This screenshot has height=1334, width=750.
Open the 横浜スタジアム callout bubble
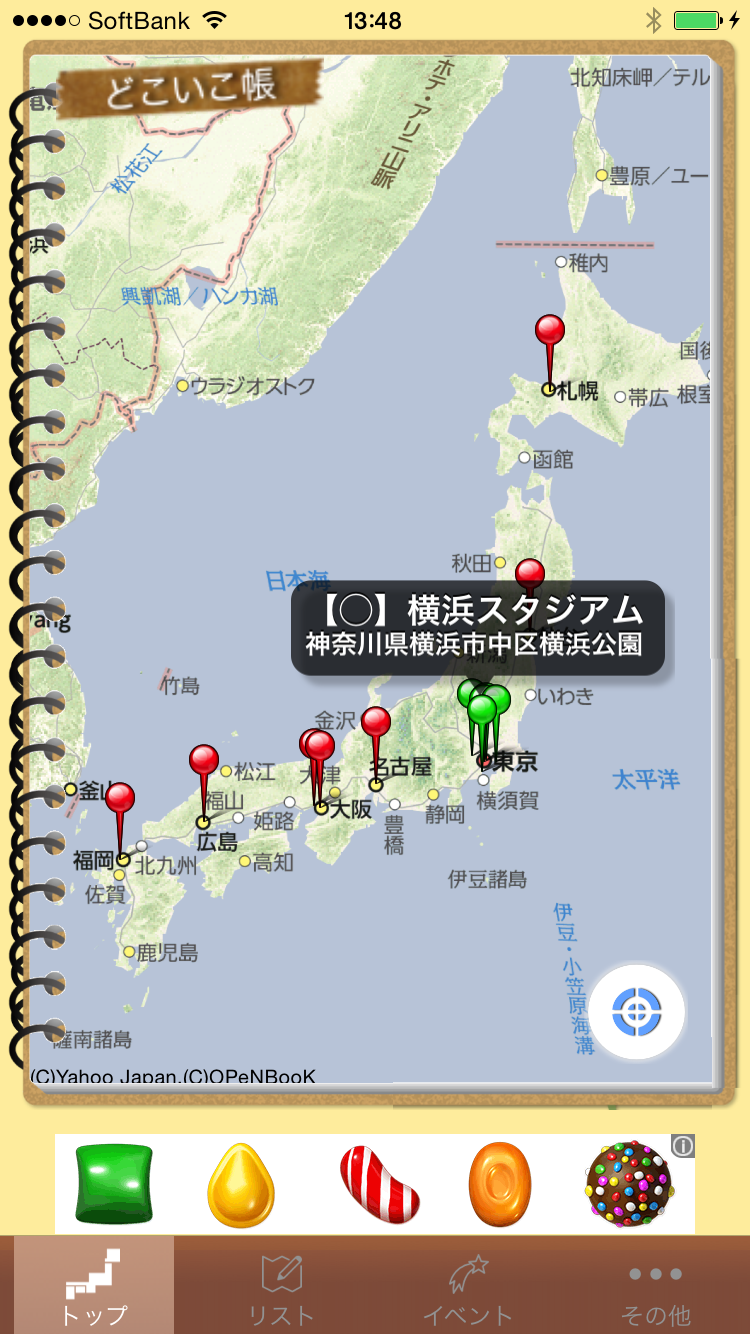[477, 627]
